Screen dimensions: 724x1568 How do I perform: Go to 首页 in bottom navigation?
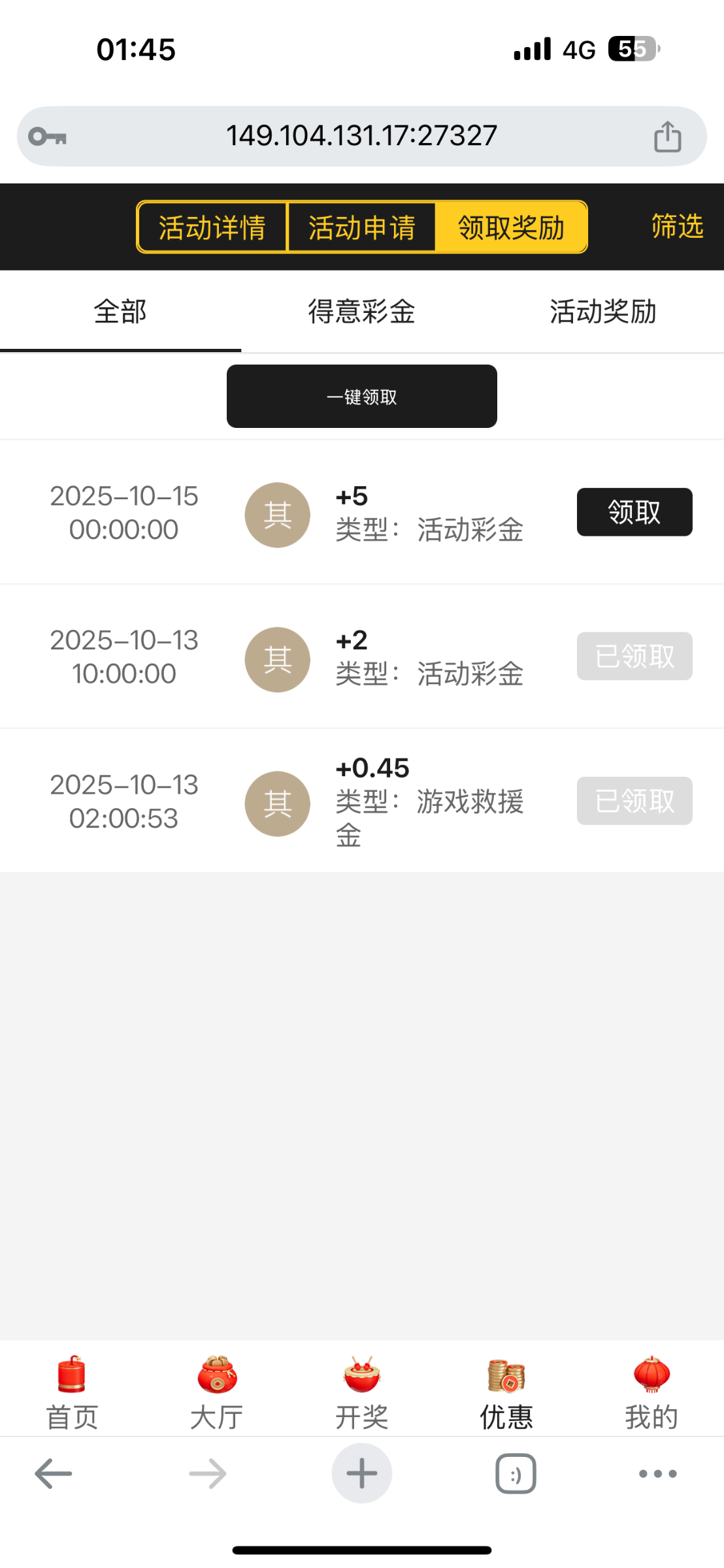(72, 1393)
